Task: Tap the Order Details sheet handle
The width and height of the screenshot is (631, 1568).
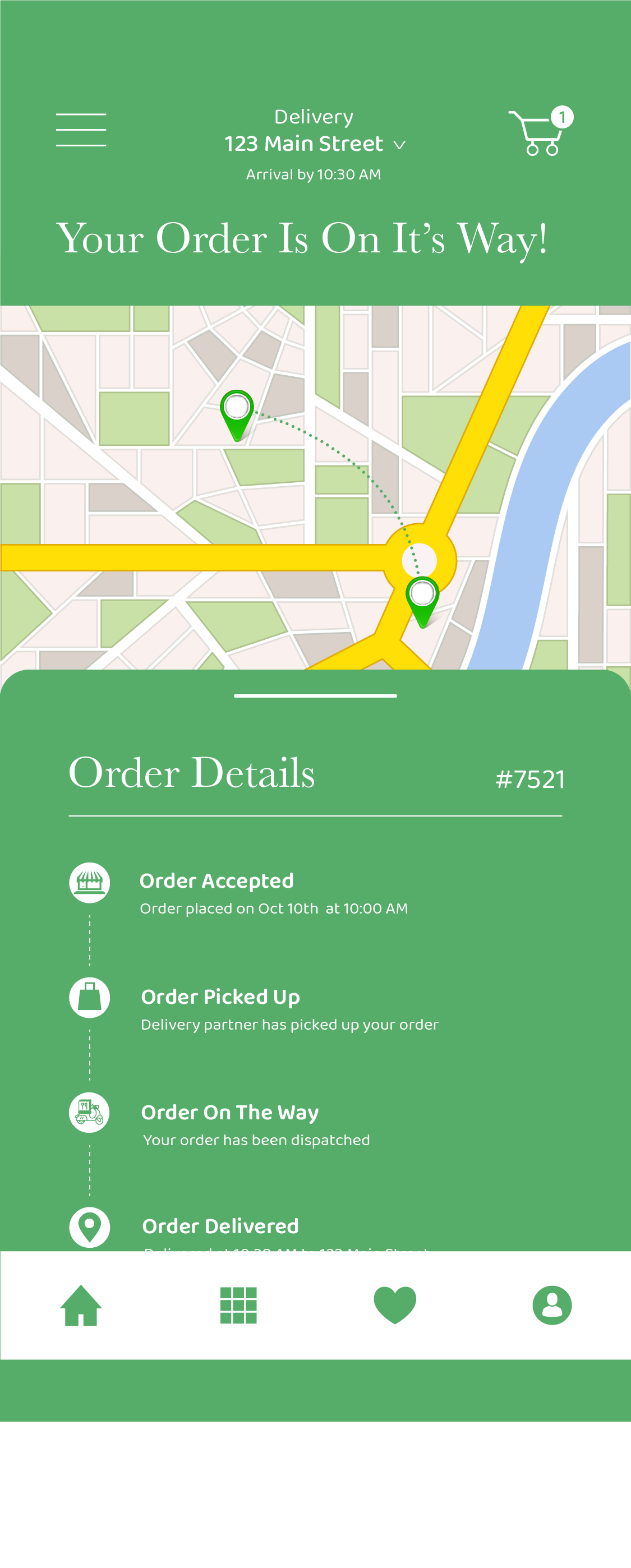Action: [x=315, y=695]
